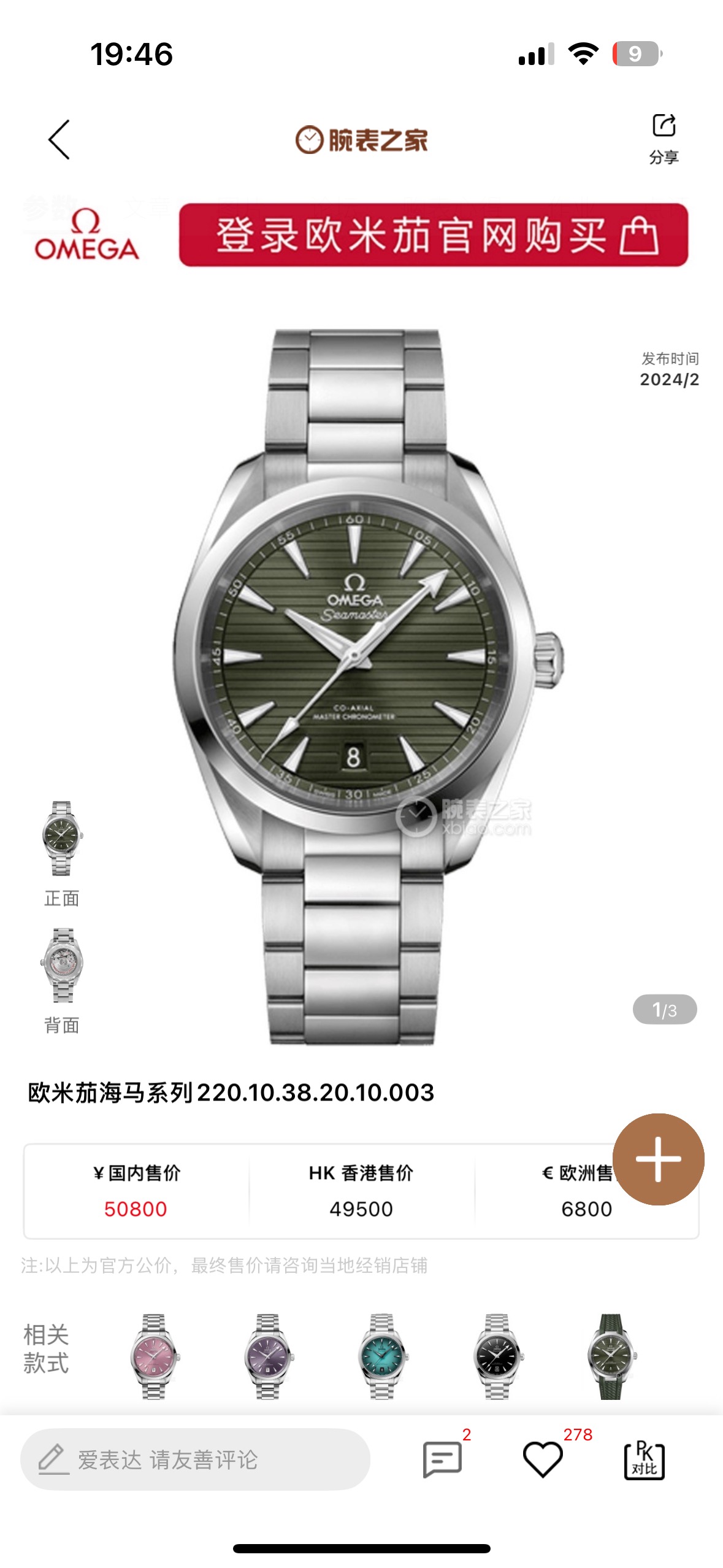Viewport: 723px width, 1568px height.
Task: Like this watch with the heart icon
Action: (543, 1459)
